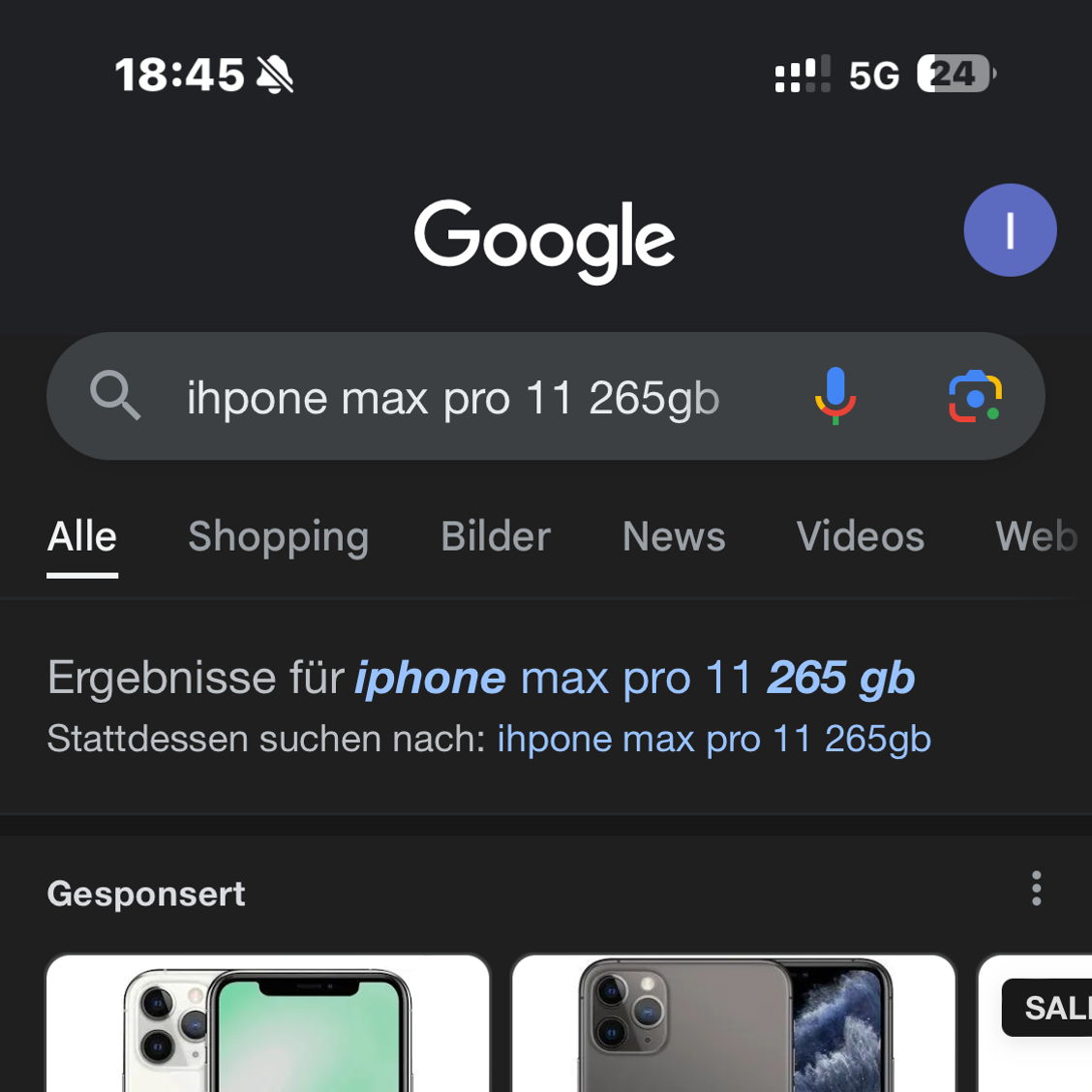
Task: Switch to the Shopping tab
Action: coord(278,537)
